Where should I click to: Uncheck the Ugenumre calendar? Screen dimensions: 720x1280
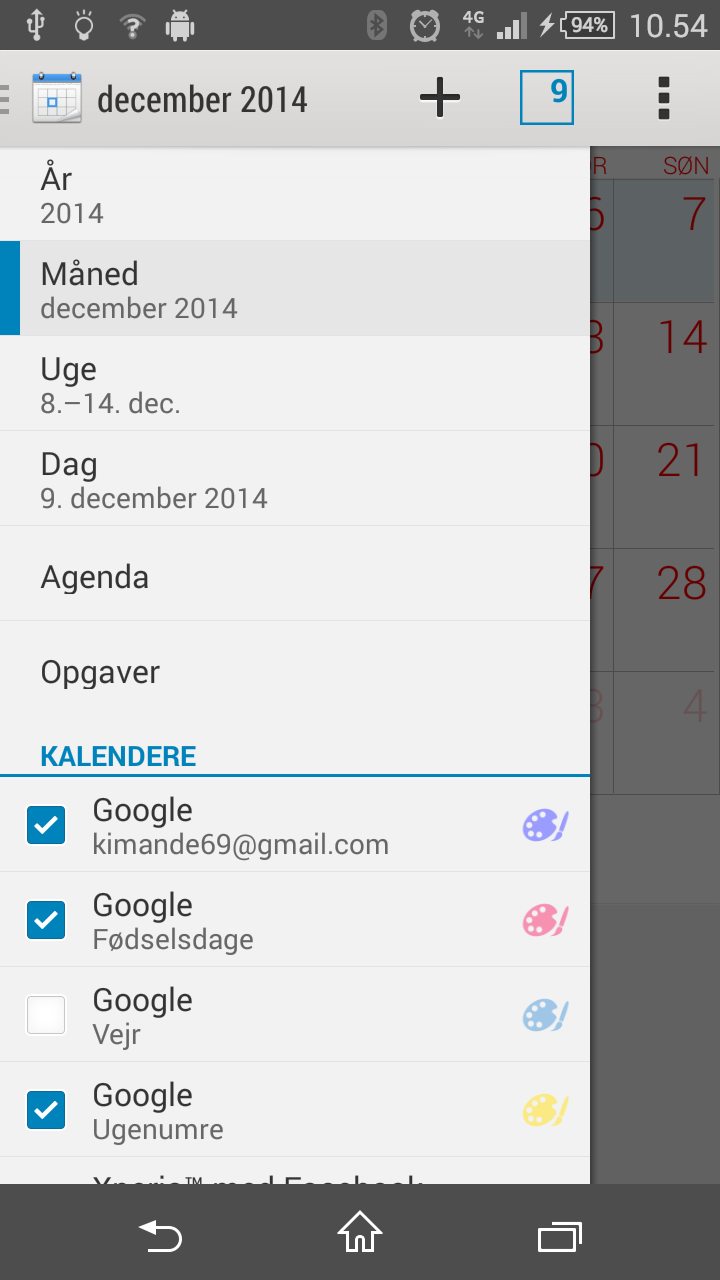tap(46, 1110)
